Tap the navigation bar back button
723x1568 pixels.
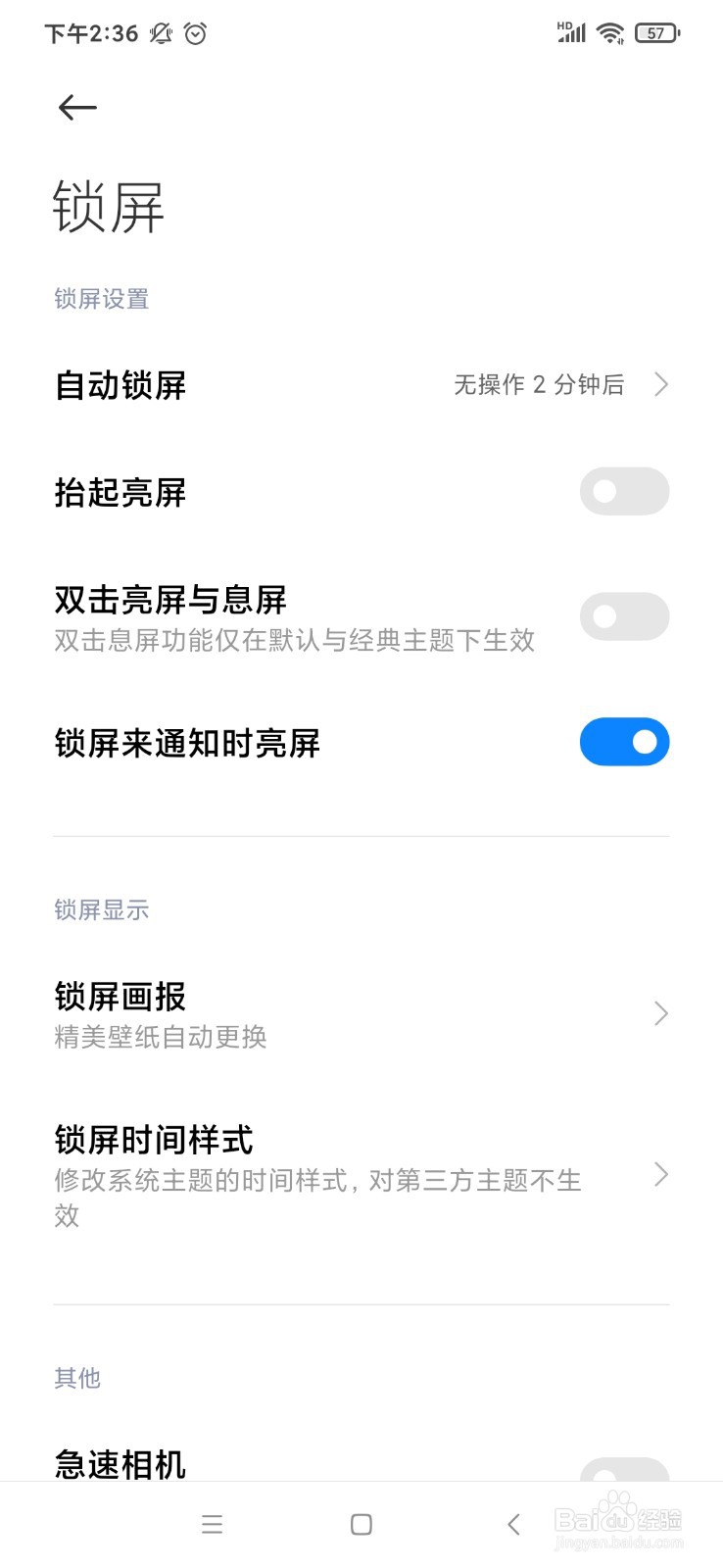pos(513,1524)
